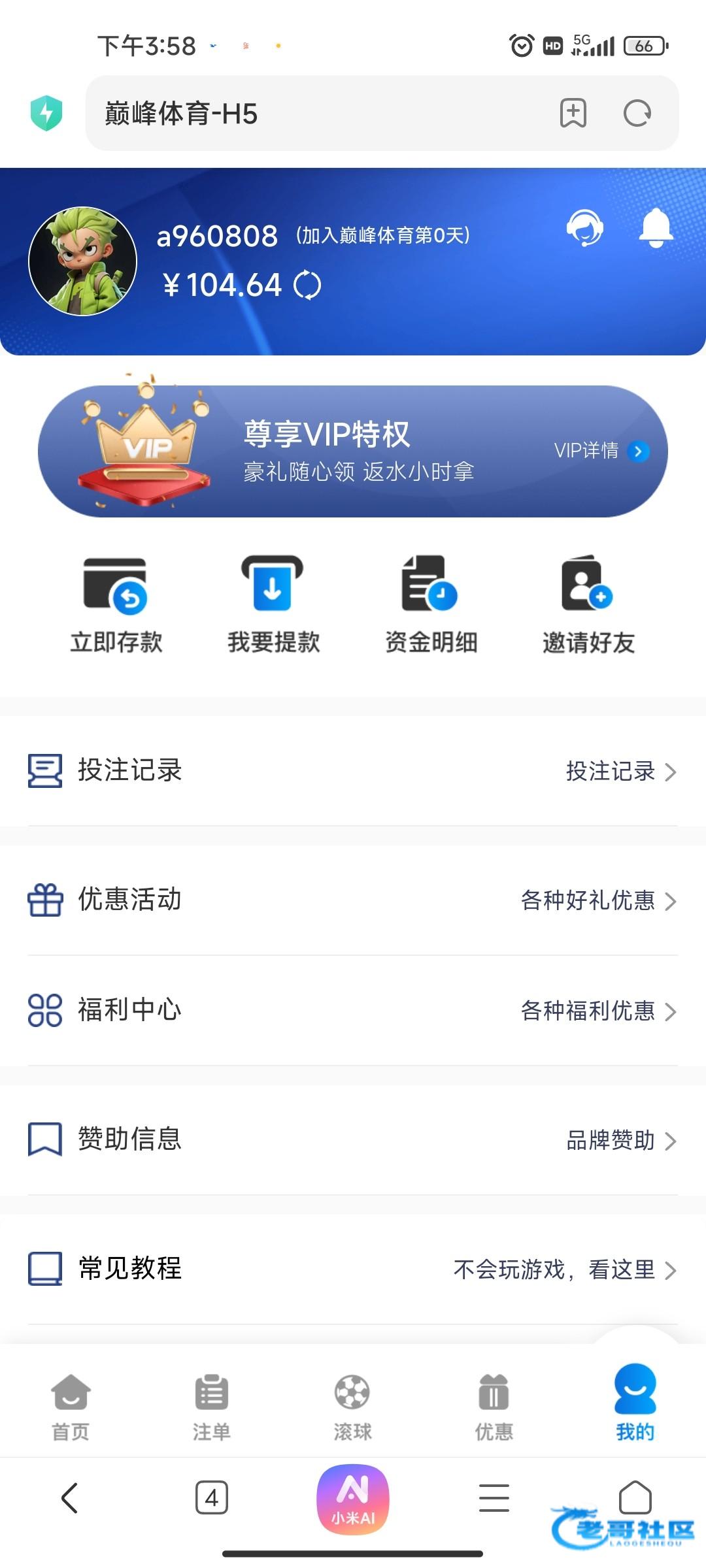Reload the page in the browser
Viewport: 706px width, 1568px height.
click(x=637, y=113)
